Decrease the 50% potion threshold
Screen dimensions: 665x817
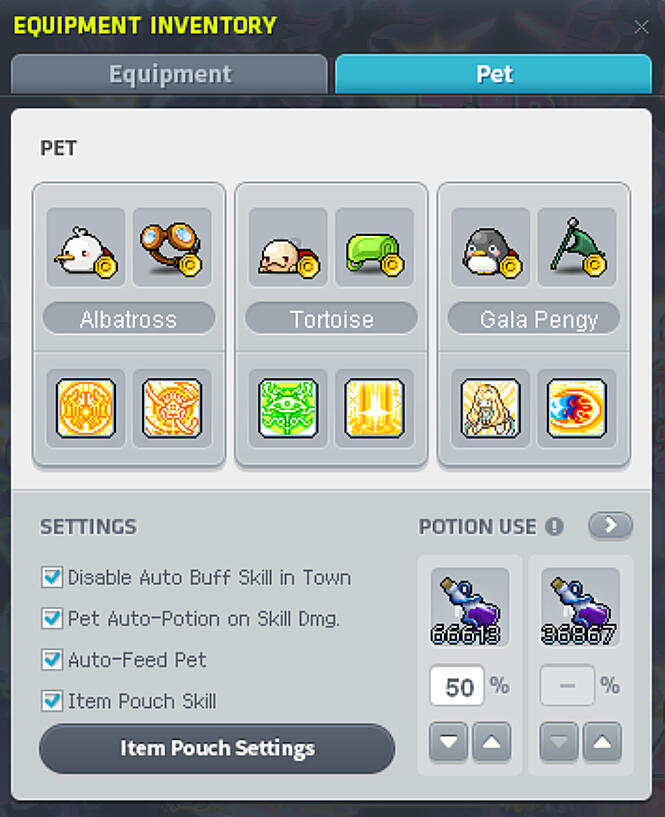pyautogui.click(x=448, y=742)
